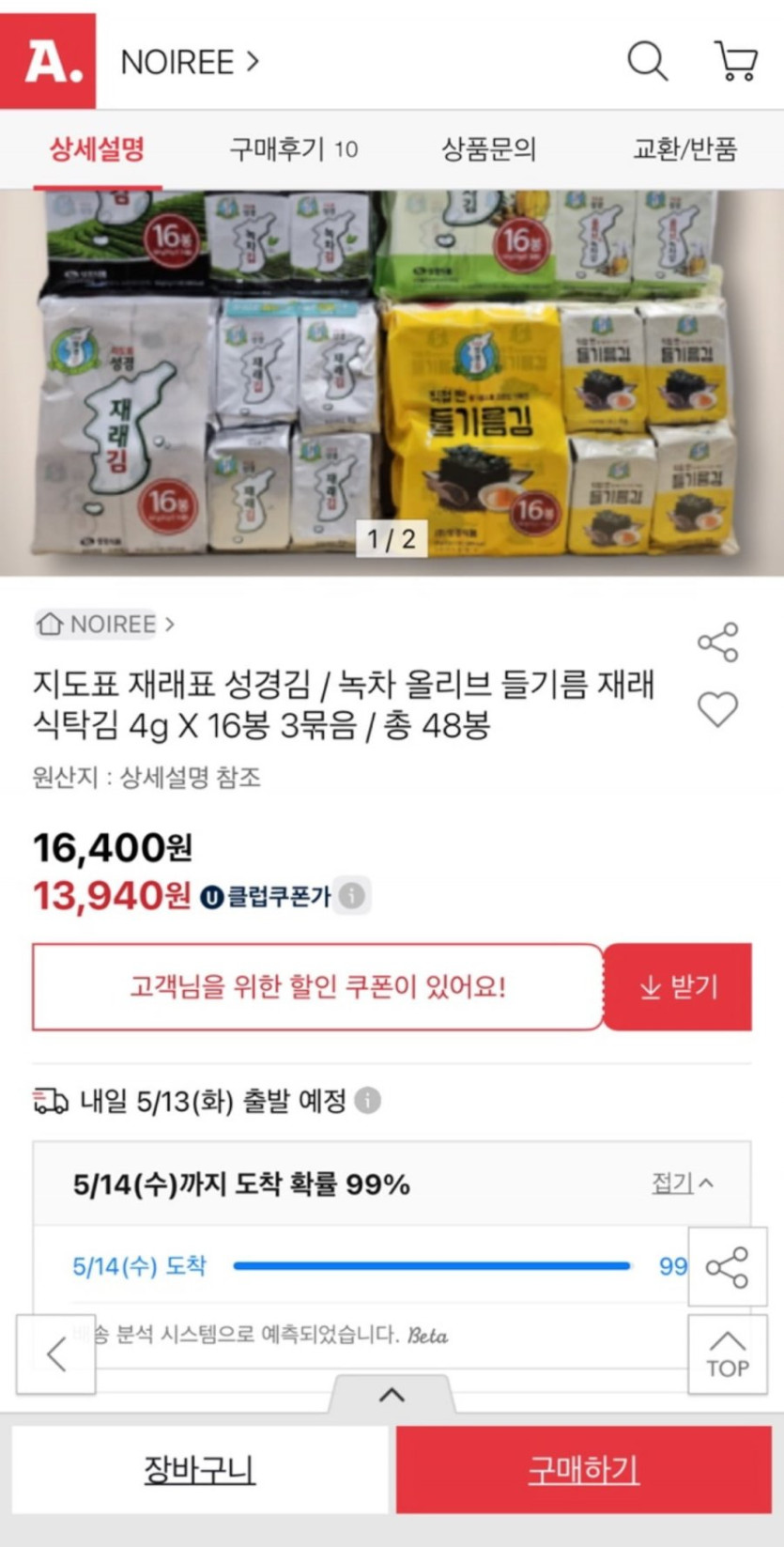Open the search icon
This screenshot has width=784, height=1547.
click(x=647, y=62)
